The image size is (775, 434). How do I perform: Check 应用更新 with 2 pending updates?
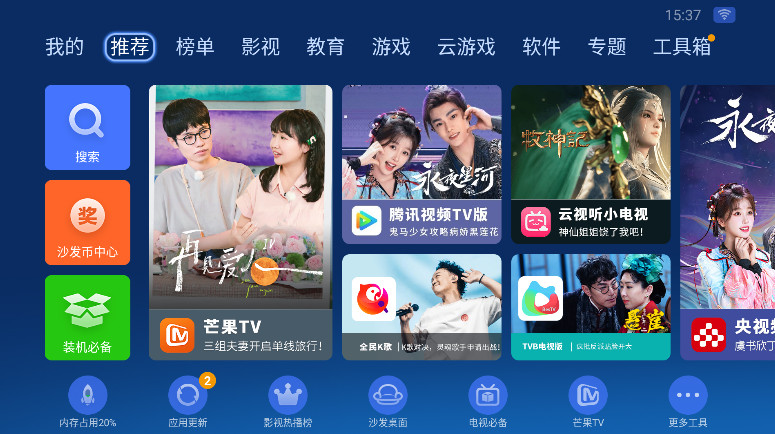[188, 400]
